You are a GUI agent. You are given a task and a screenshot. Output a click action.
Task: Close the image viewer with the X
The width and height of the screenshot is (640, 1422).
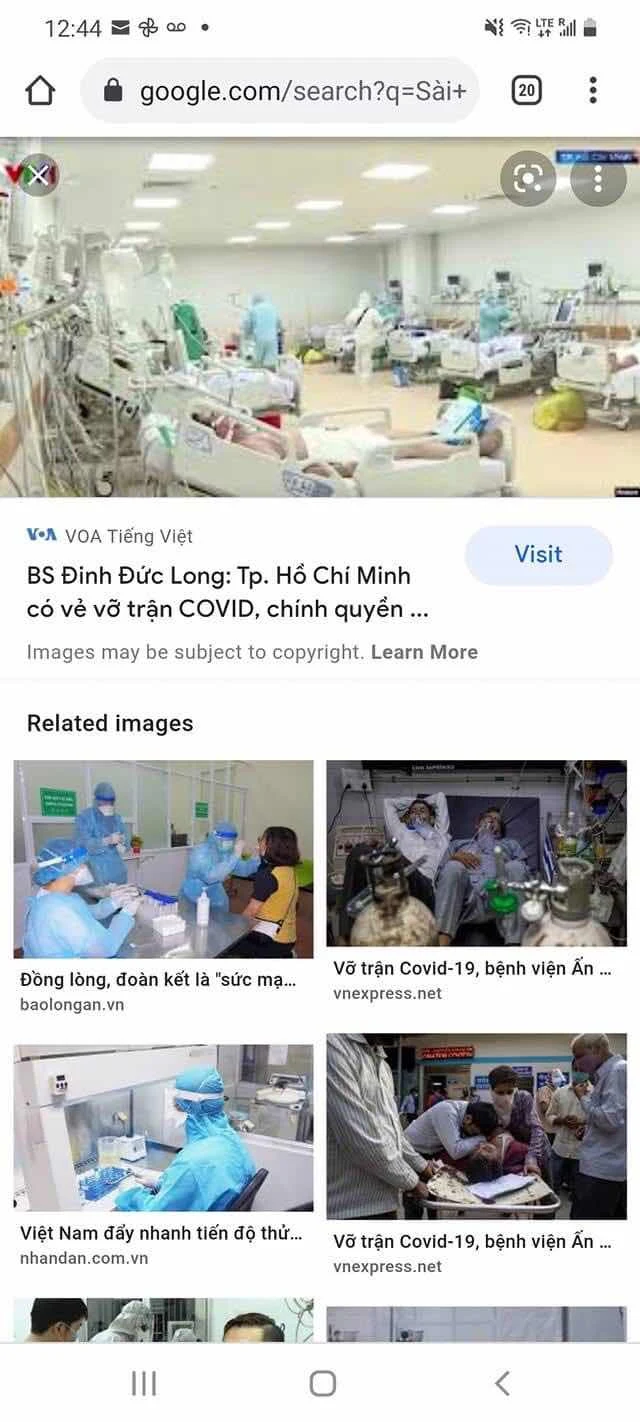tap(38, 177)
